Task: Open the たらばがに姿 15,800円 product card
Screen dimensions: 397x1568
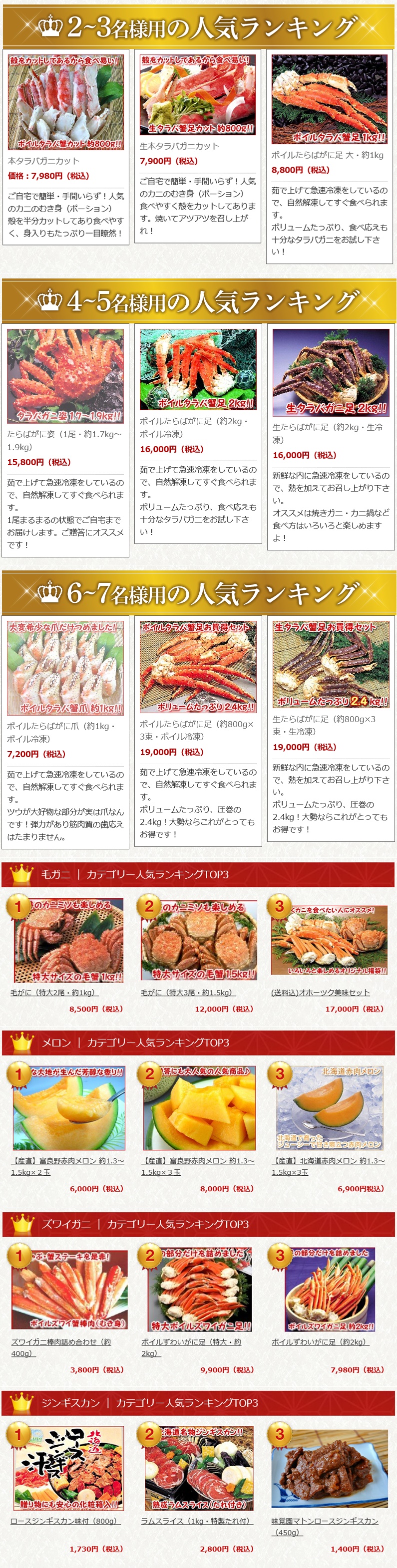Action: (65, 376)
